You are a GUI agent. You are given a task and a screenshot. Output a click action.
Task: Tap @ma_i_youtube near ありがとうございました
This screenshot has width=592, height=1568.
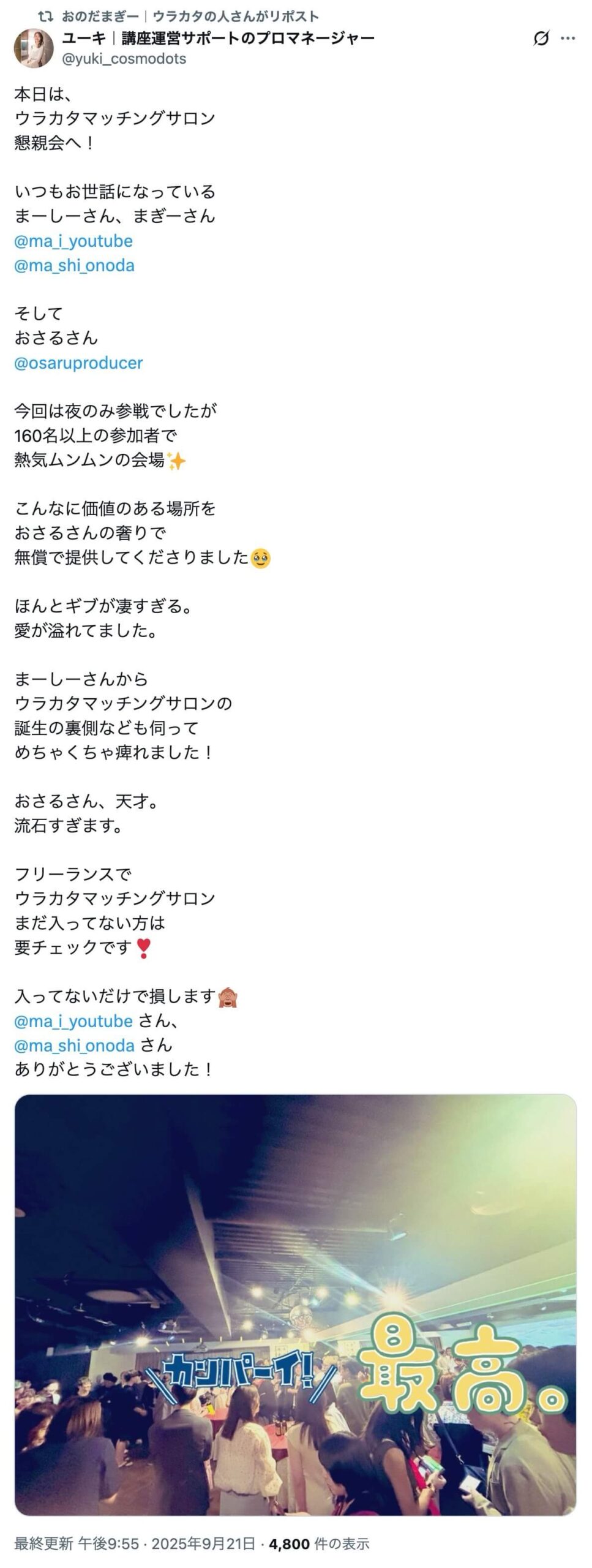pyautogui.click(x=73, y=1021)
